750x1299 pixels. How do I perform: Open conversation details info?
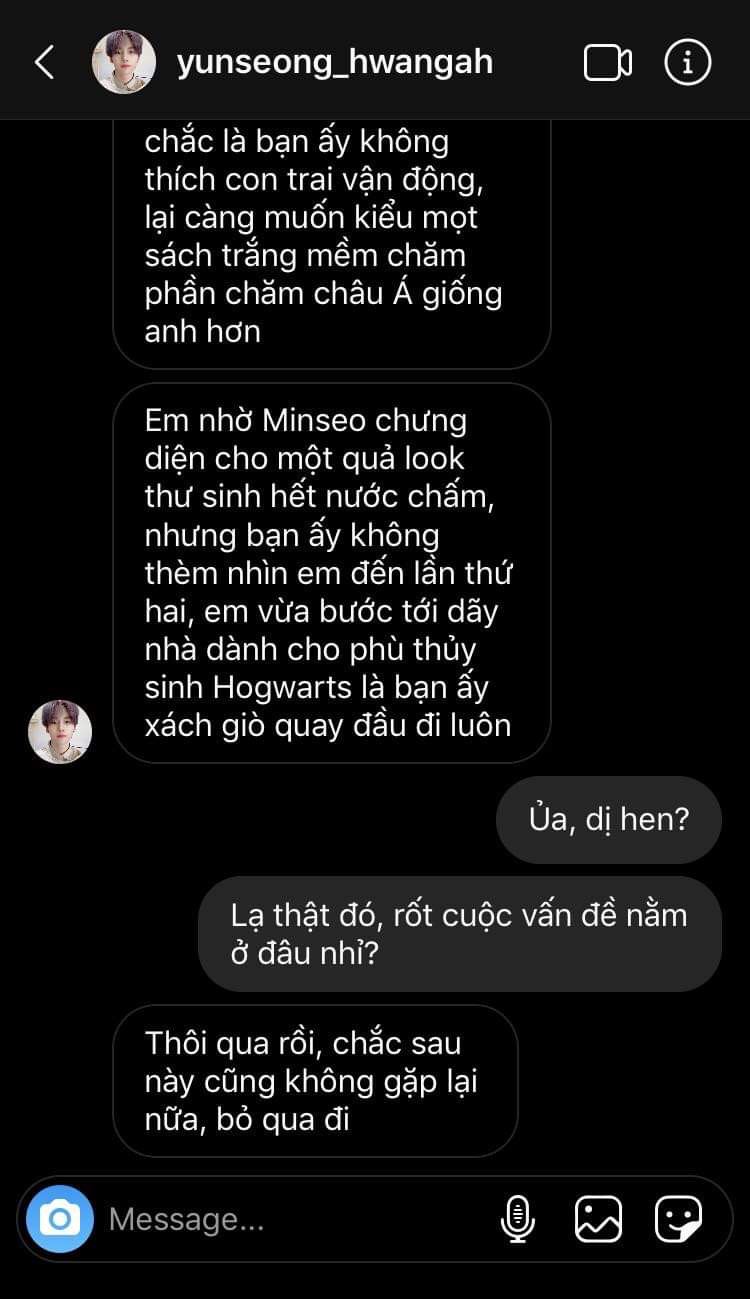[688, 63]
